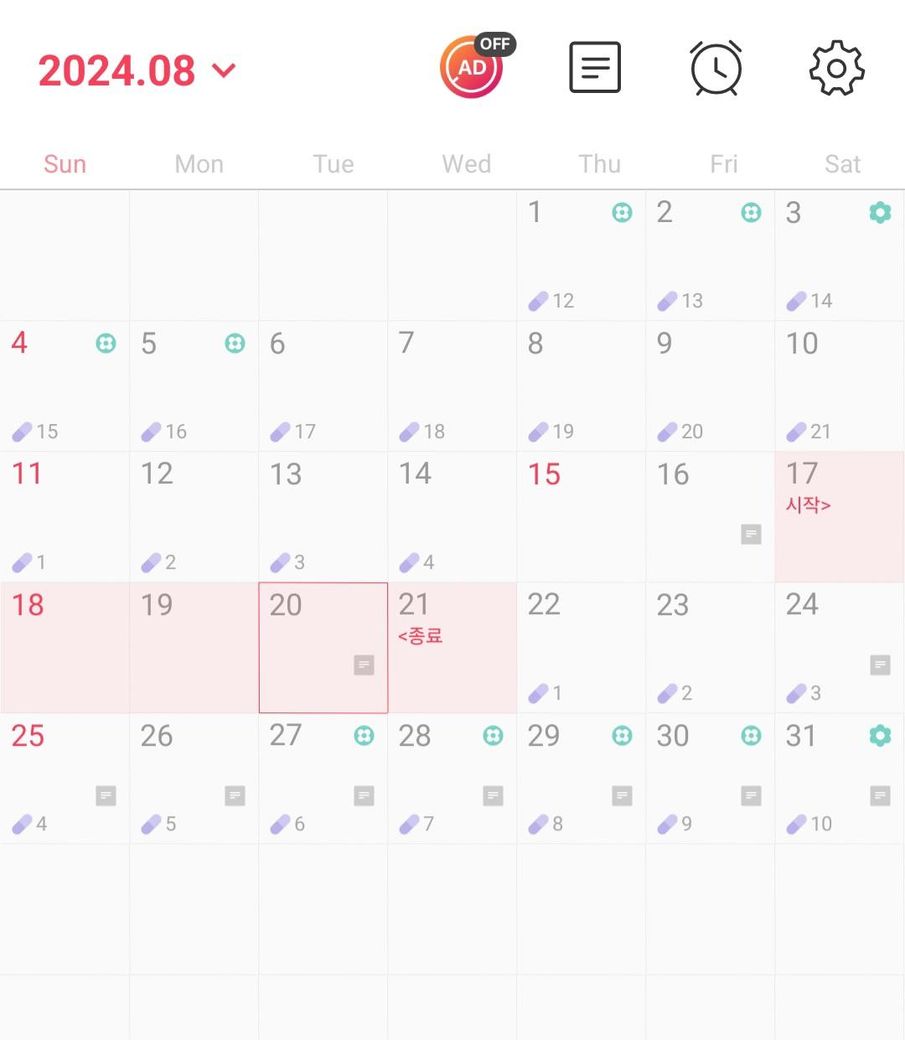Open August 28 date cell

(x=452, y=778)
